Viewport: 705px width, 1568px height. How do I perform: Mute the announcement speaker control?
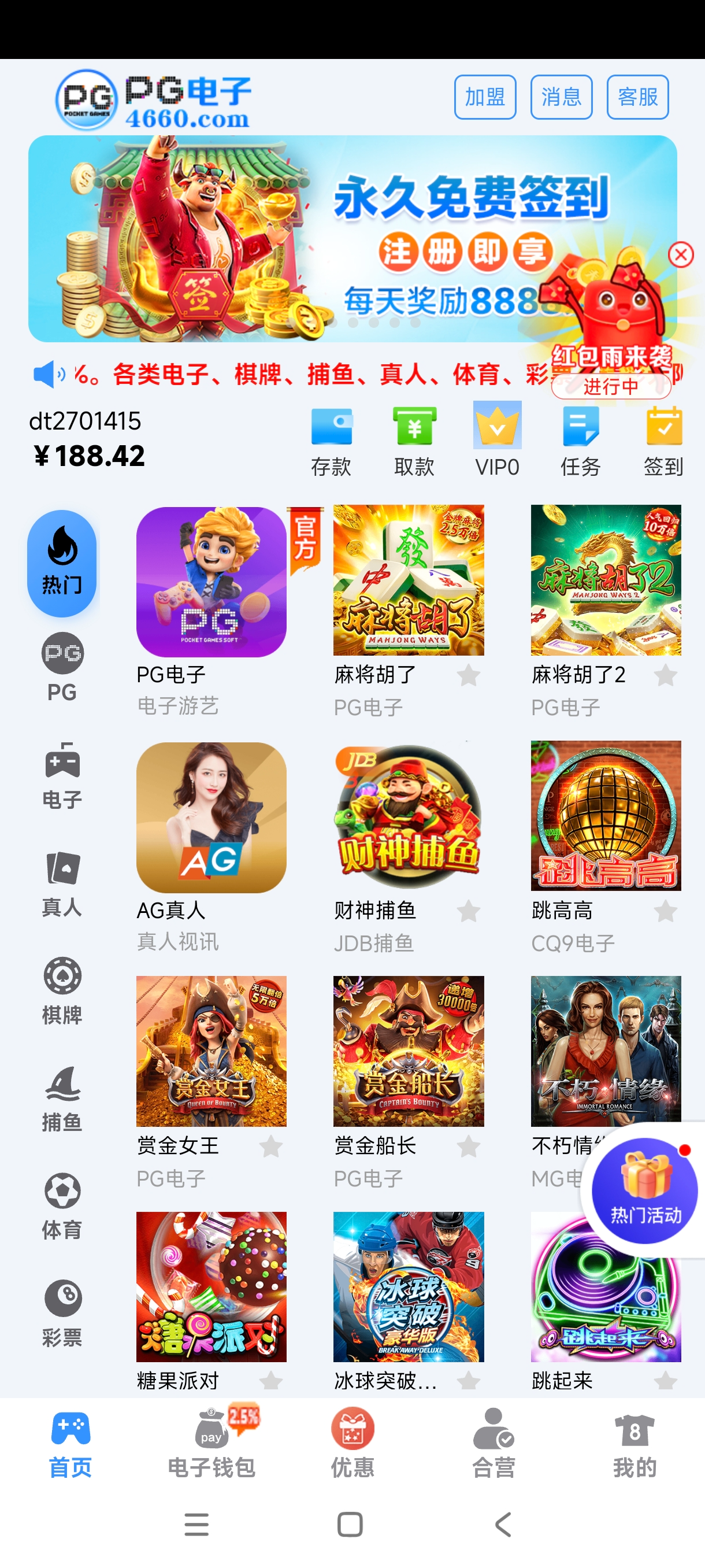point(47,374)
